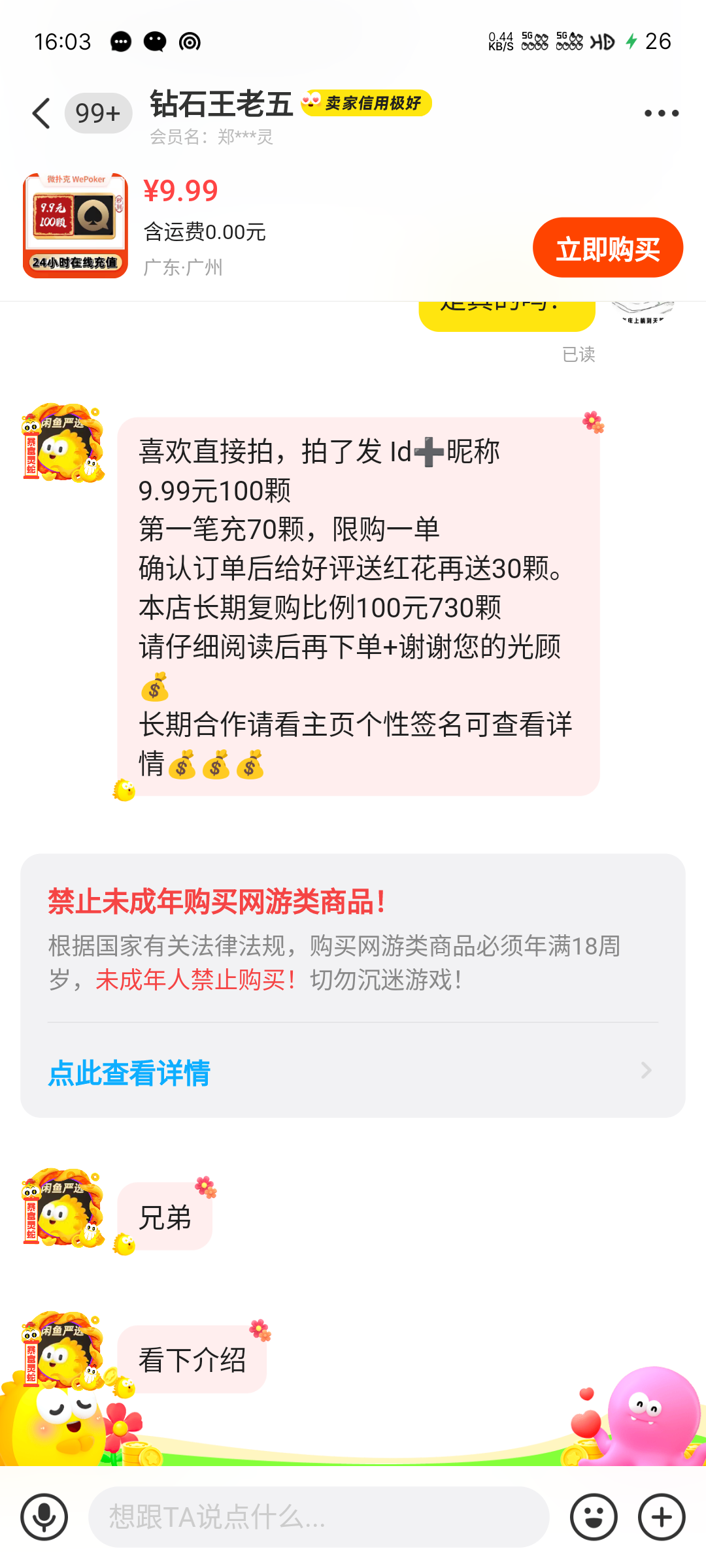Open the plus attachment menu
The width and height of the screenshot is (706, 1568).
pos(662,1516)
